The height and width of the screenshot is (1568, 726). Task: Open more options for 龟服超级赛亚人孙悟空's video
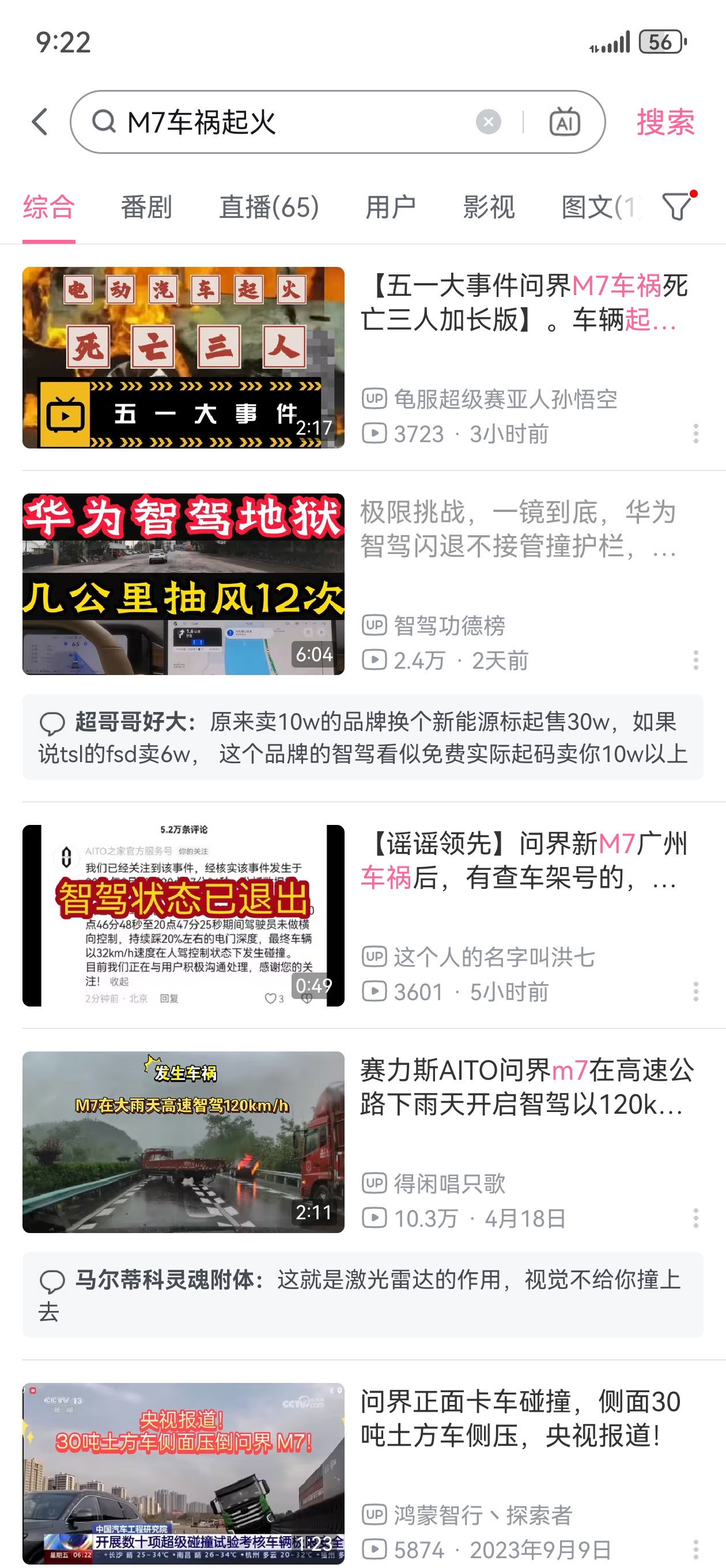tap(695, 434)
